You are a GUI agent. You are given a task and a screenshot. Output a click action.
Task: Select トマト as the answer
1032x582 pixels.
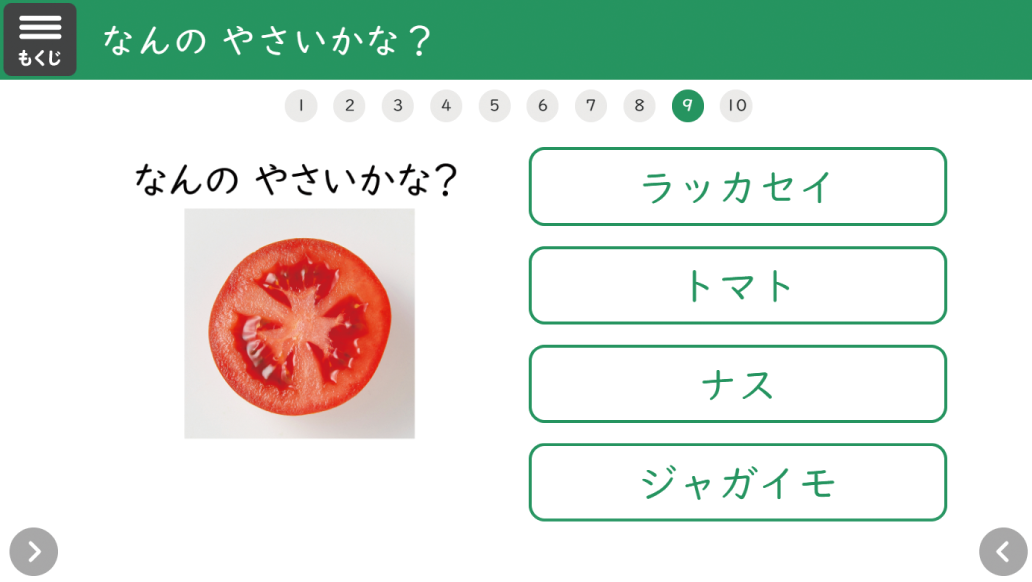click(737, 286)
